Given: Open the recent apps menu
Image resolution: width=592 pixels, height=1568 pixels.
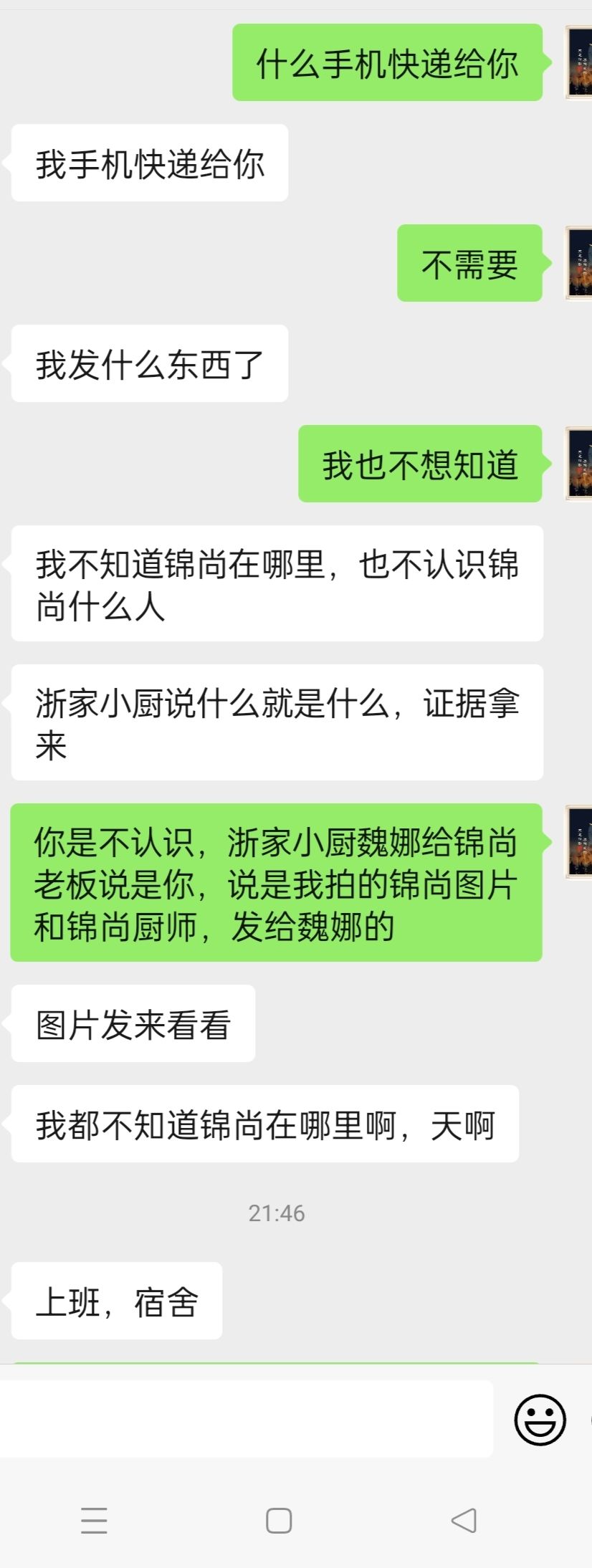Looking at the screenshot, I should (x=94, y=1520).
